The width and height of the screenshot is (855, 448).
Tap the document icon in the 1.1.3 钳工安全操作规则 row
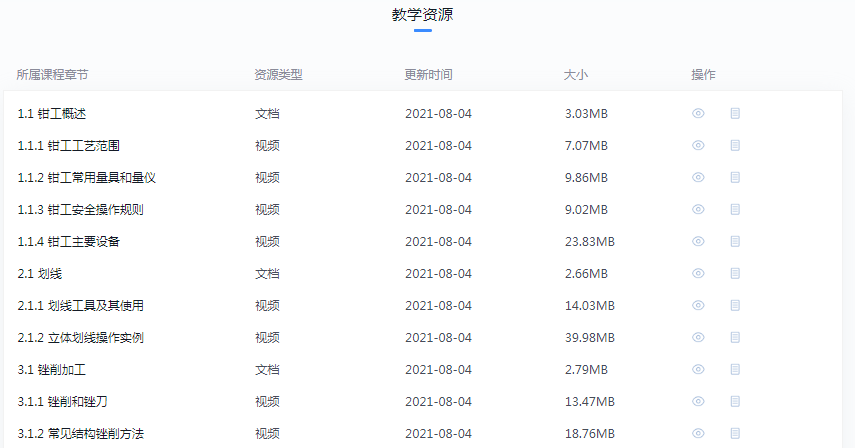pyautogui.click(x=735, y=209)
